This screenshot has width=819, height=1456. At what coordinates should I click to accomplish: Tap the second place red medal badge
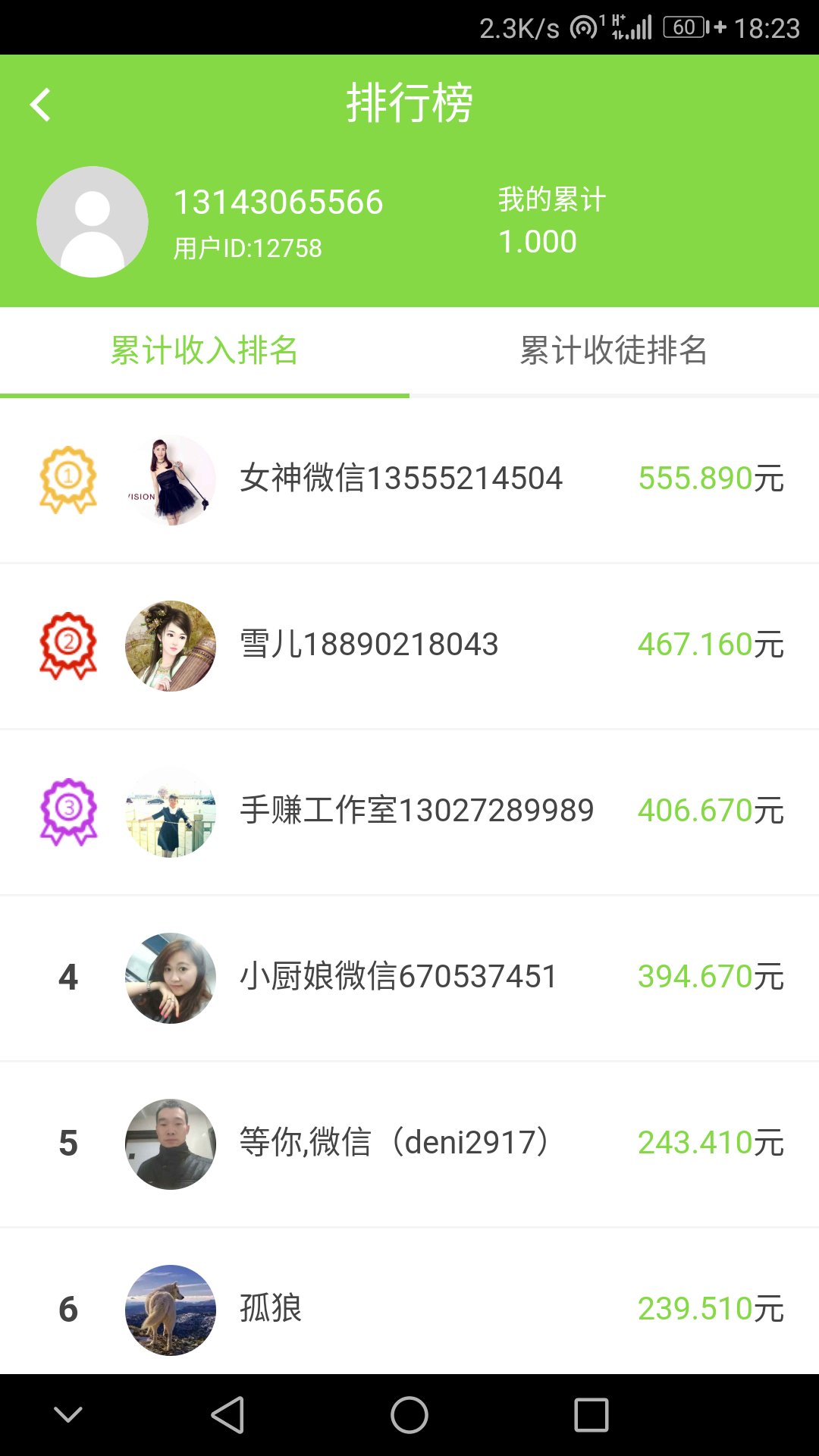pos(67,644)
